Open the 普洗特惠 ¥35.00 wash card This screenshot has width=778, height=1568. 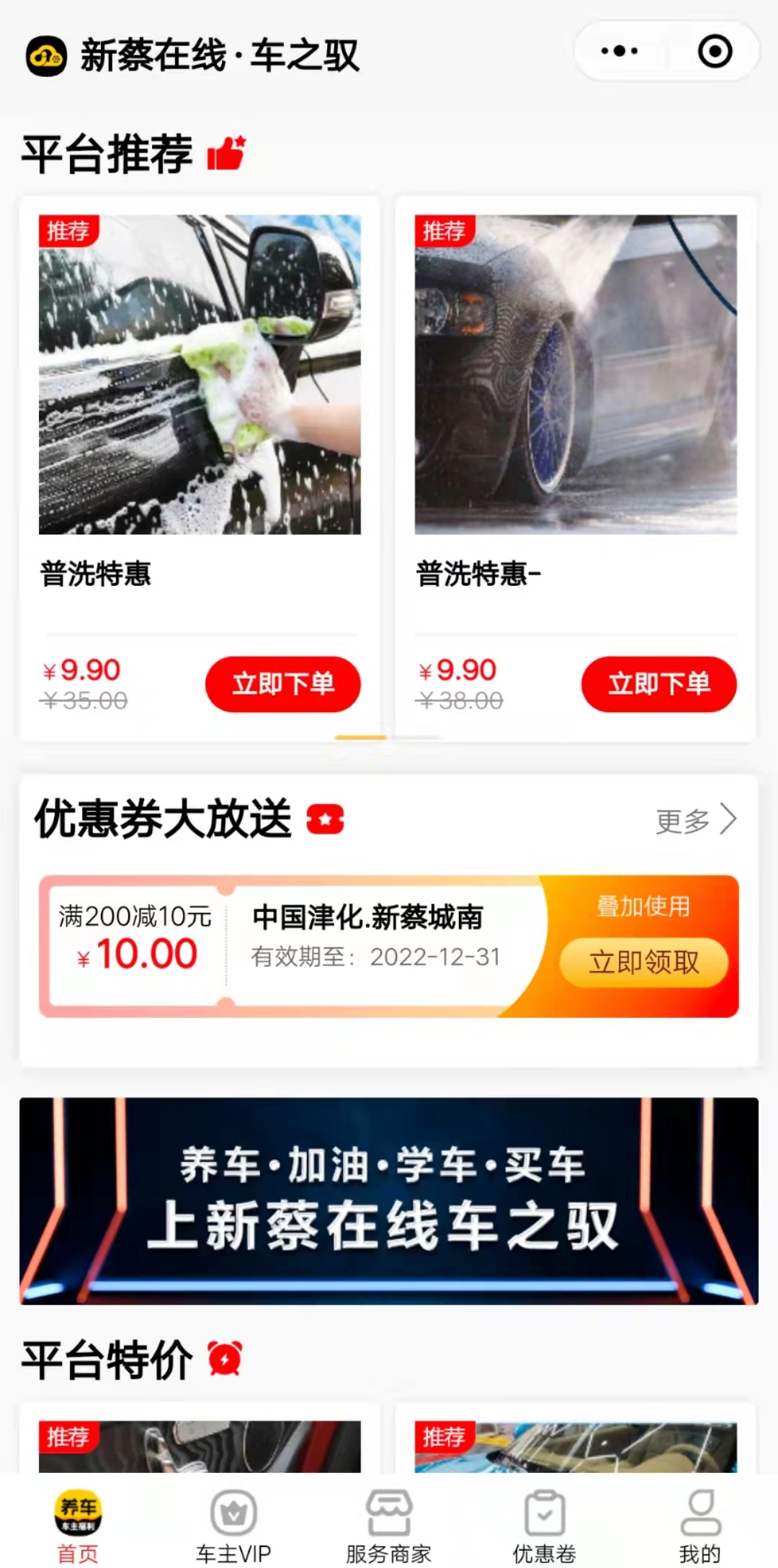[200, 374]
